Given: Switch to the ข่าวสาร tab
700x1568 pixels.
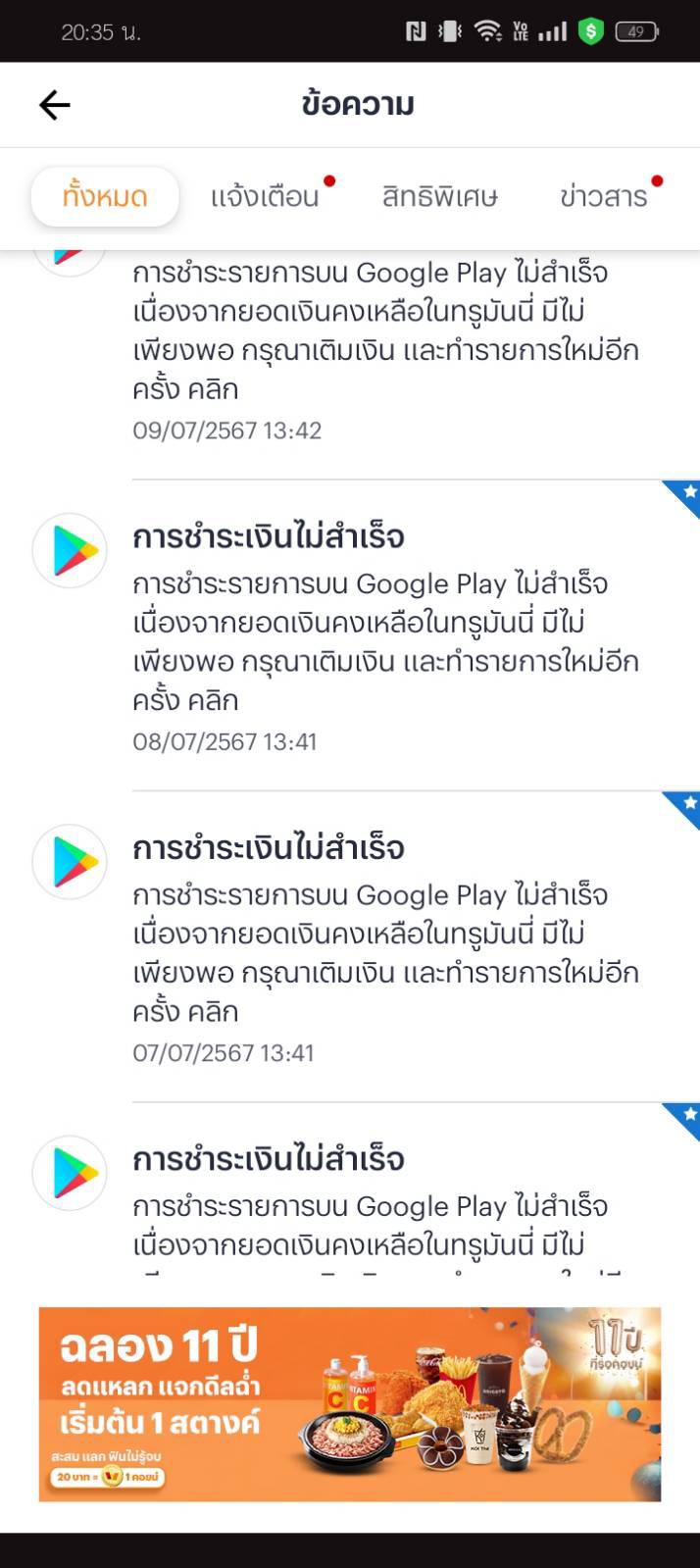Looking at the screenshot, I should tap(604, 196).
